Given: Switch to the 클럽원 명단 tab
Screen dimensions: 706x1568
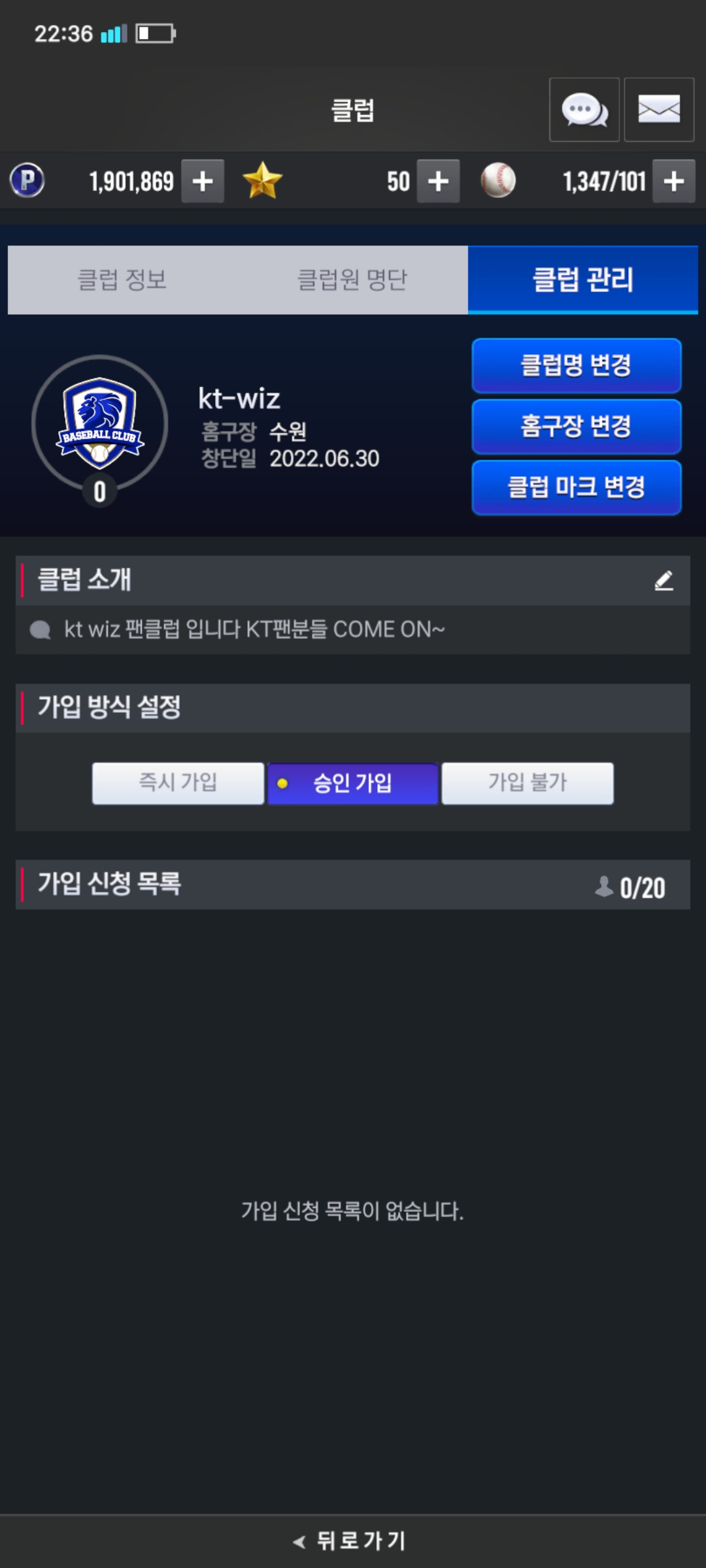Looking at the screenshot, I should click(352, 280).
